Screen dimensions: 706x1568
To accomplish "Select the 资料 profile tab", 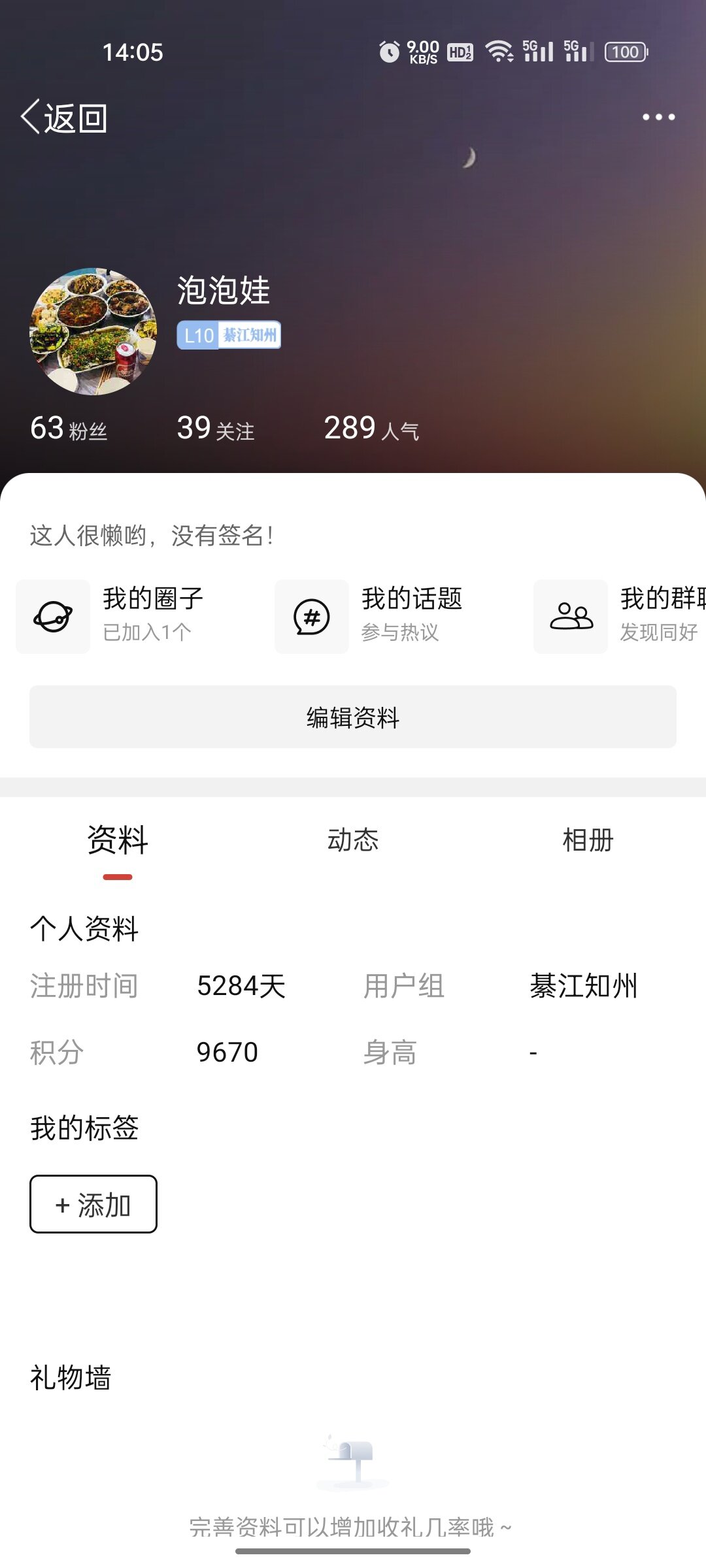I will [118, 840].
